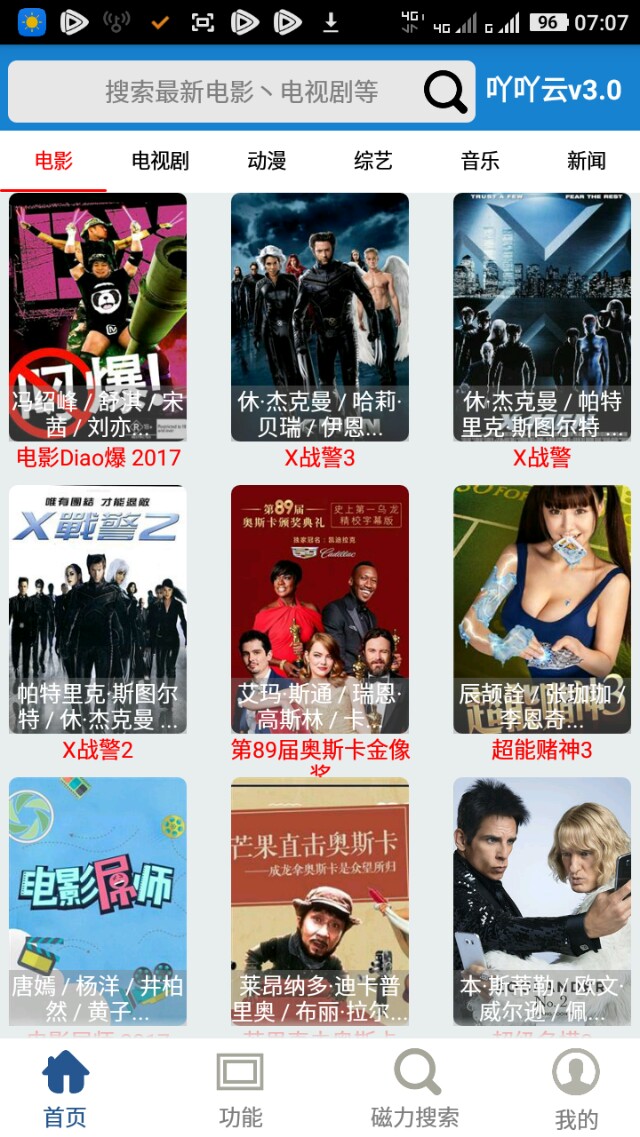Tap the magnifier icon in search bar

pos(445,92)
